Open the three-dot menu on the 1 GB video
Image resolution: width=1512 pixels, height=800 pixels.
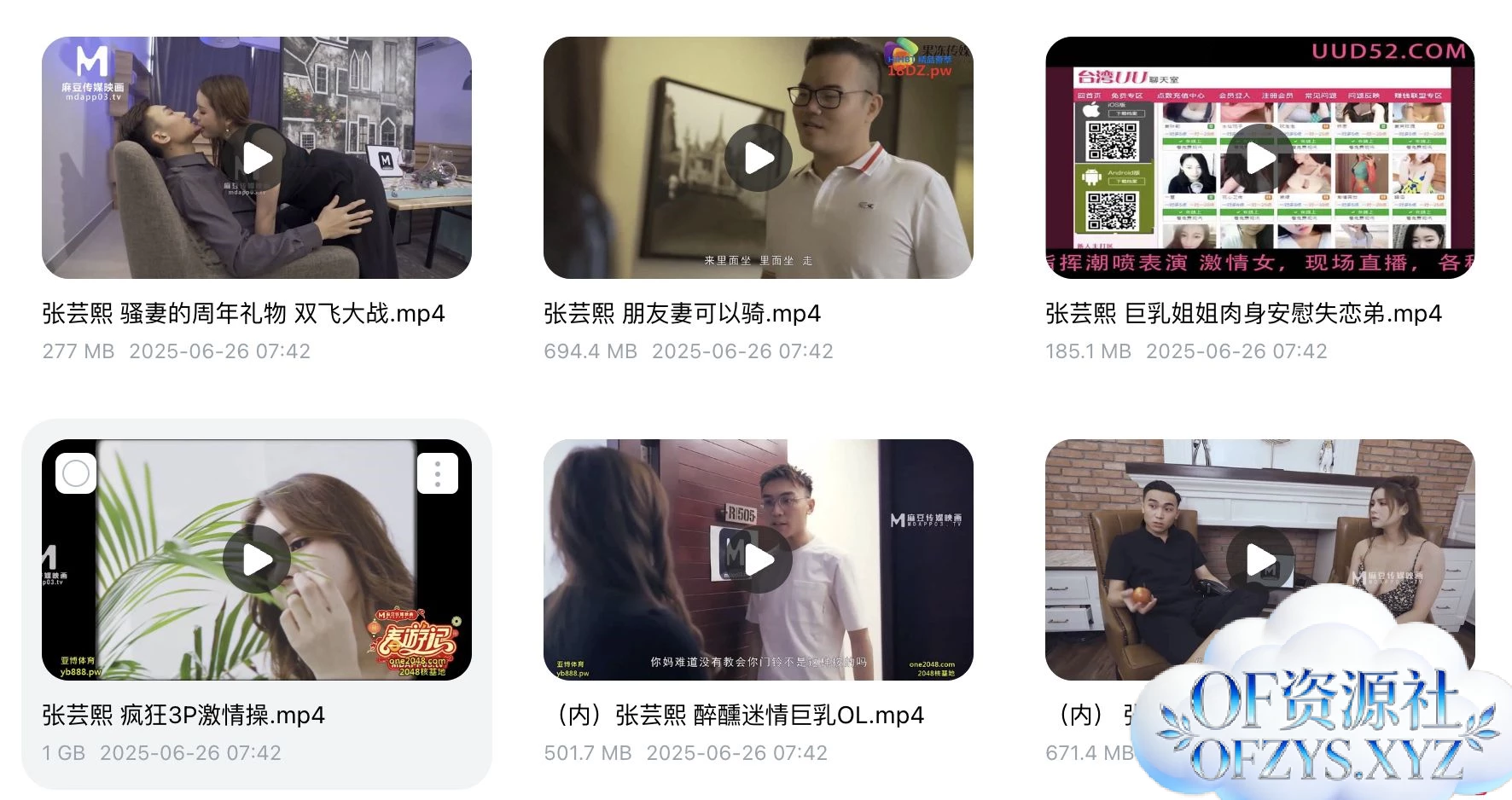coord(437,473)
